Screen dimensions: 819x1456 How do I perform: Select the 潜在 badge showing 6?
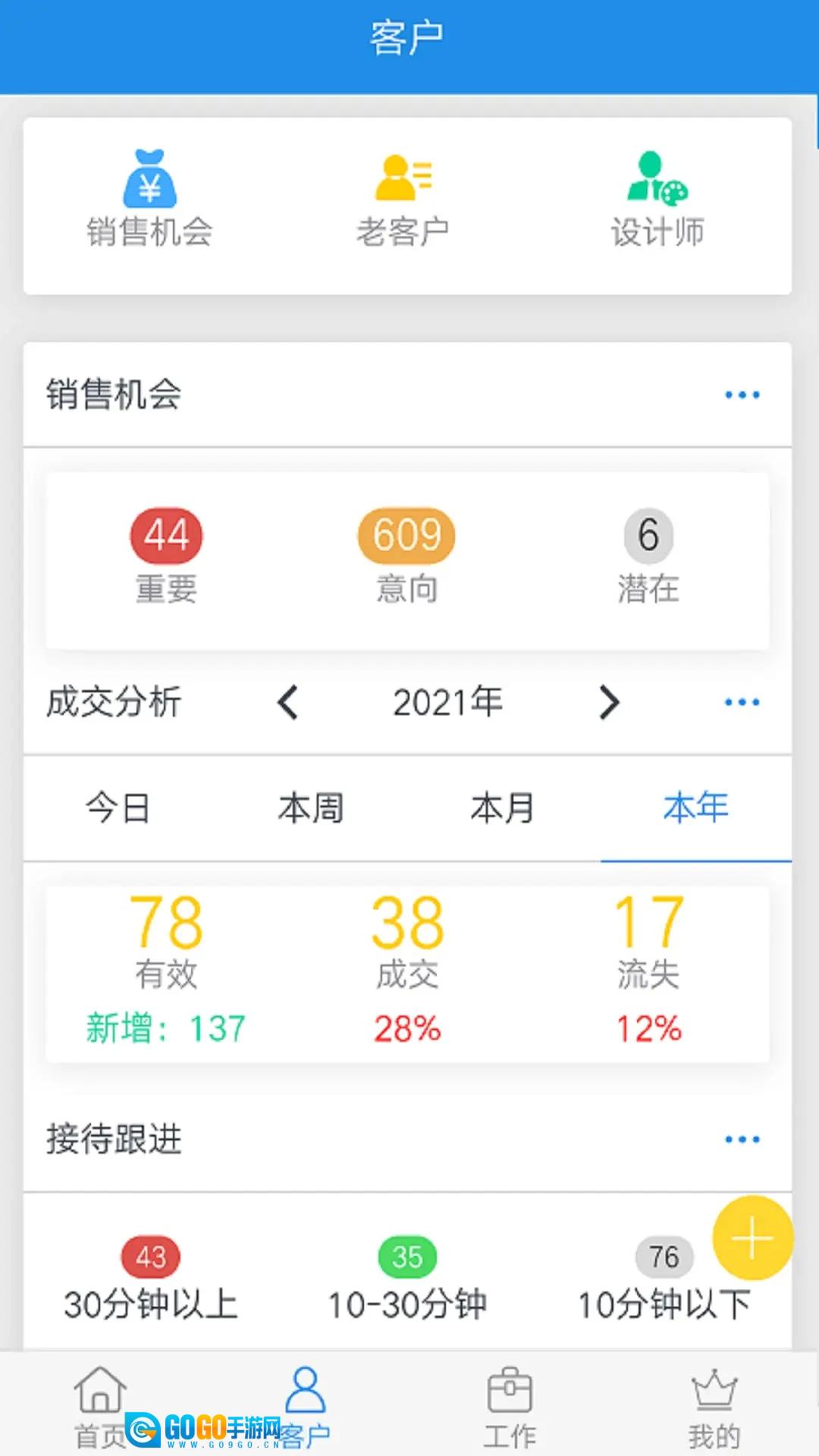647,535
